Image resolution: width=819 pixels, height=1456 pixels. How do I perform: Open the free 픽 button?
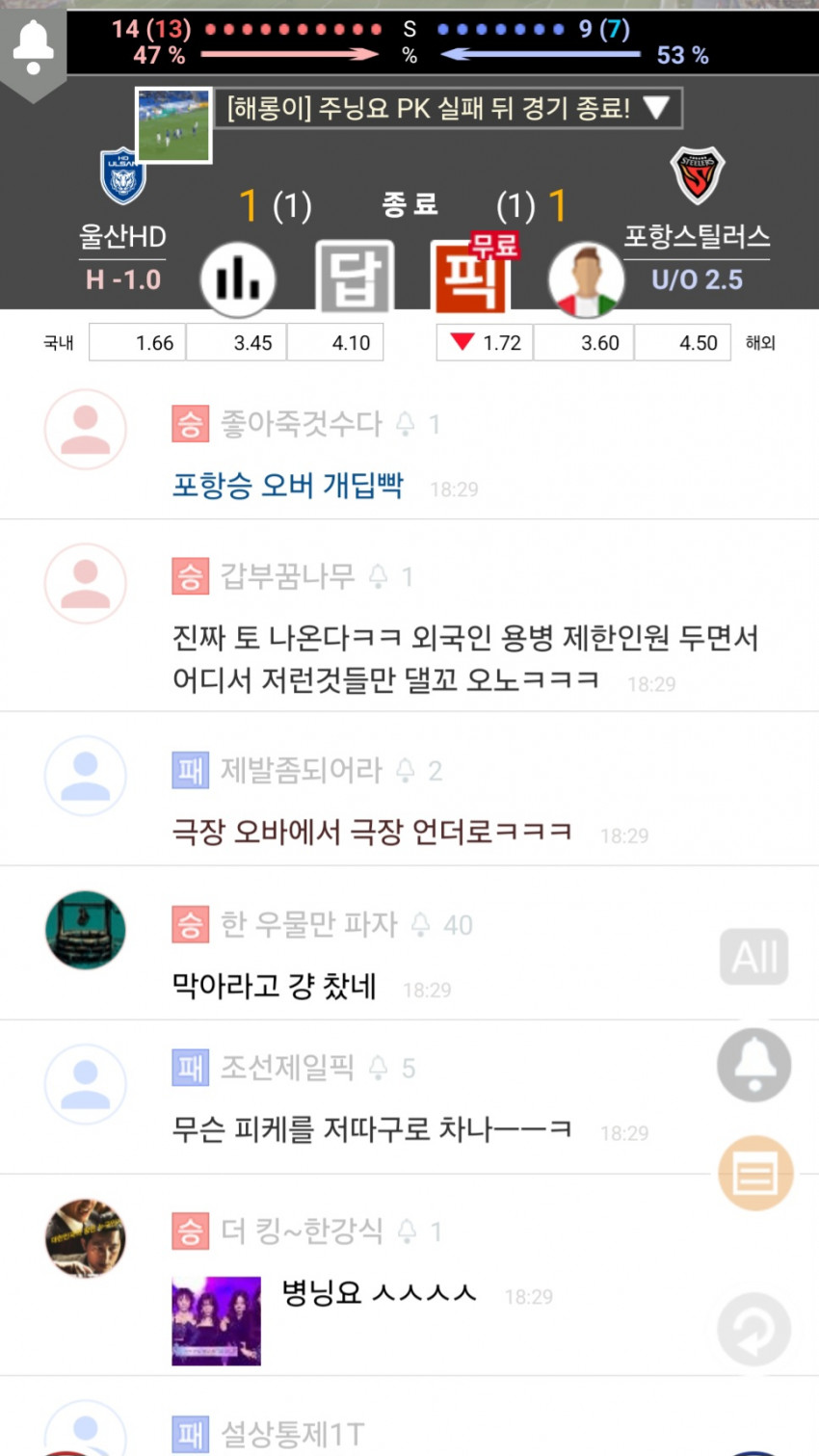471,277
